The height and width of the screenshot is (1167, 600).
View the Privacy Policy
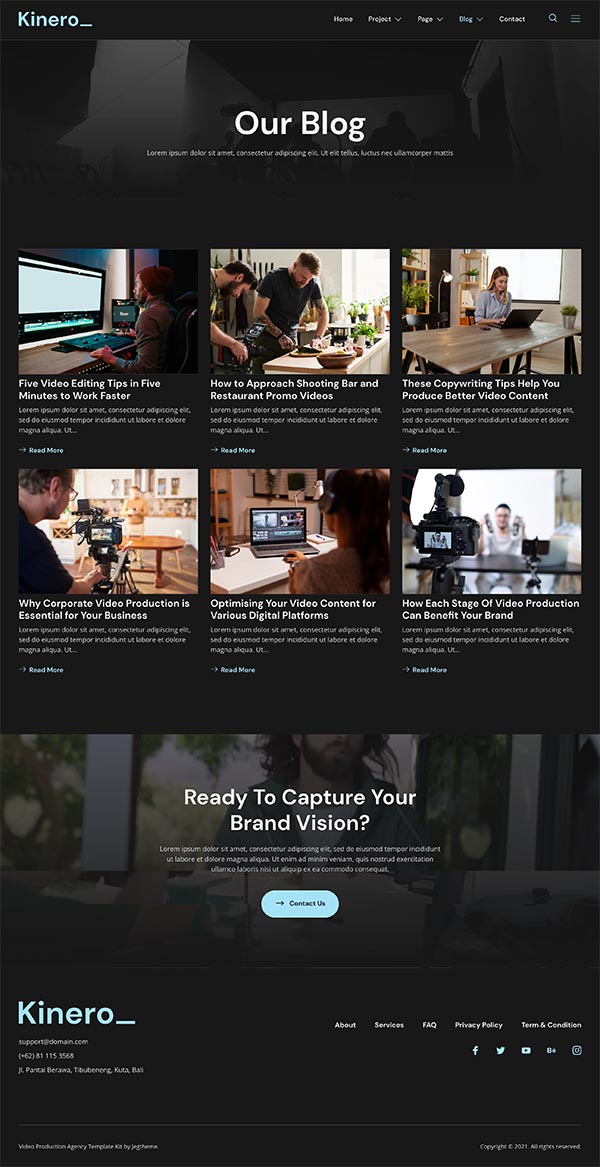tap(478, 1025)
